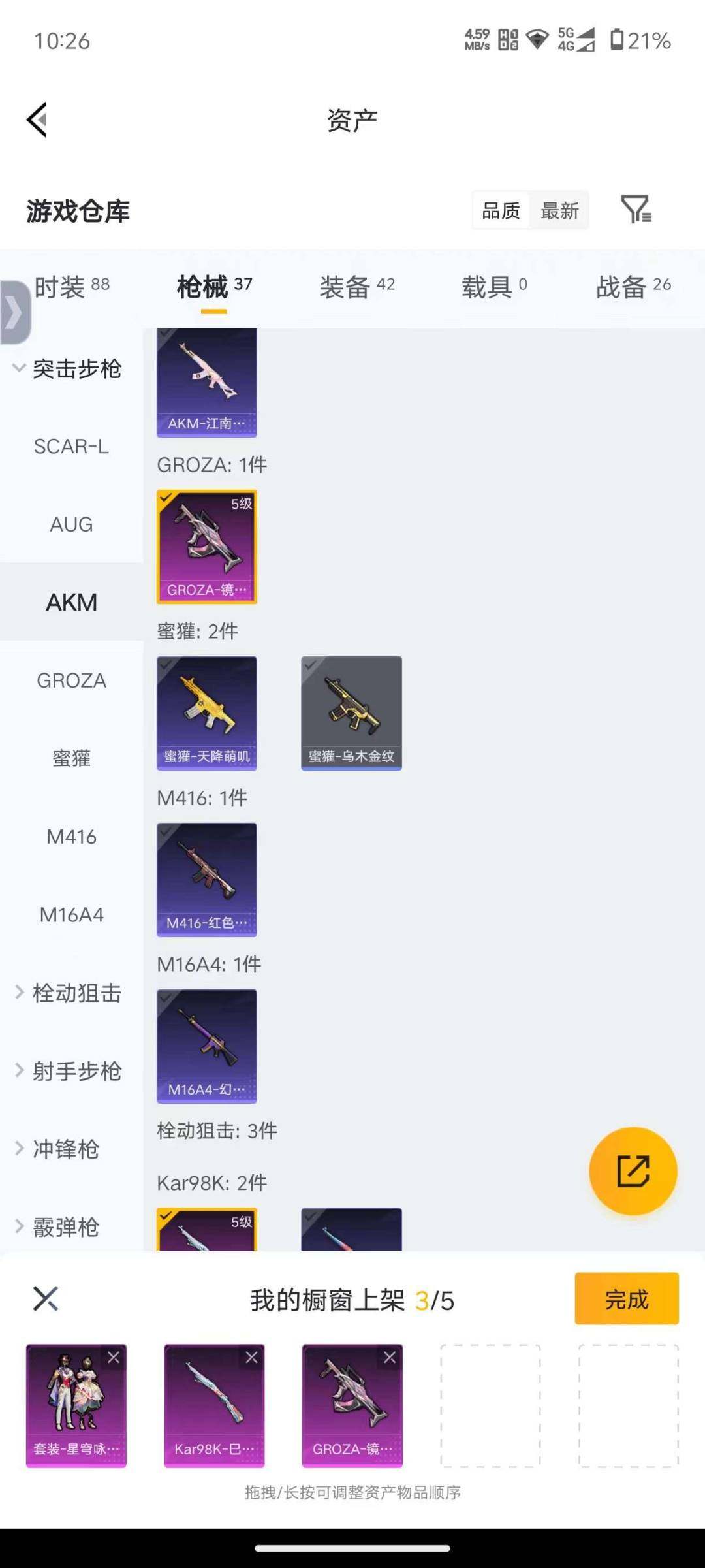Close the 我的橱窗上架 panel with the X icon
705x1568 pixels.
tap(46, 1300)
